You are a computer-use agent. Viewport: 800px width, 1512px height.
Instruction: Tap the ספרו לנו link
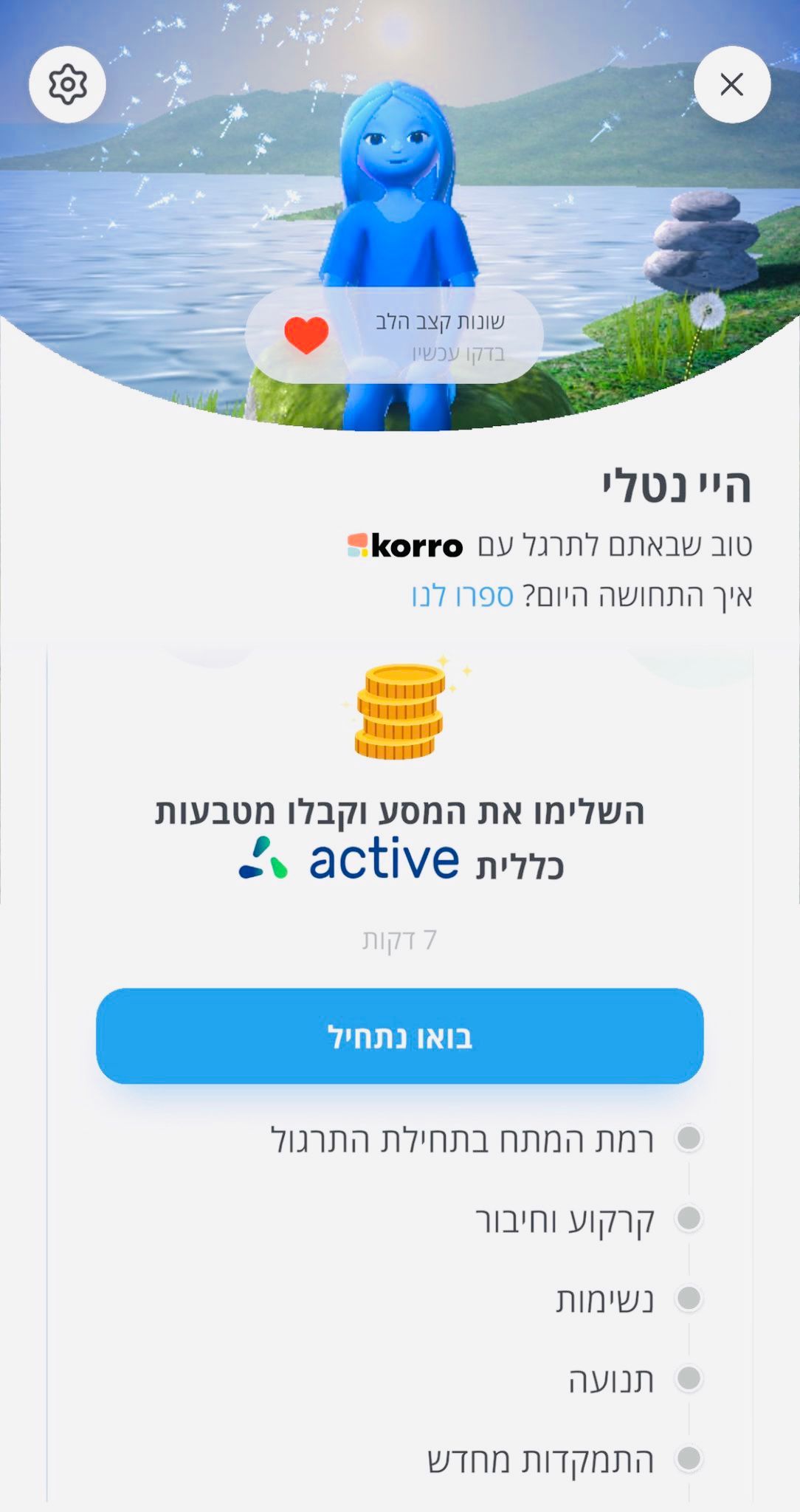click(x=462, y=595)
